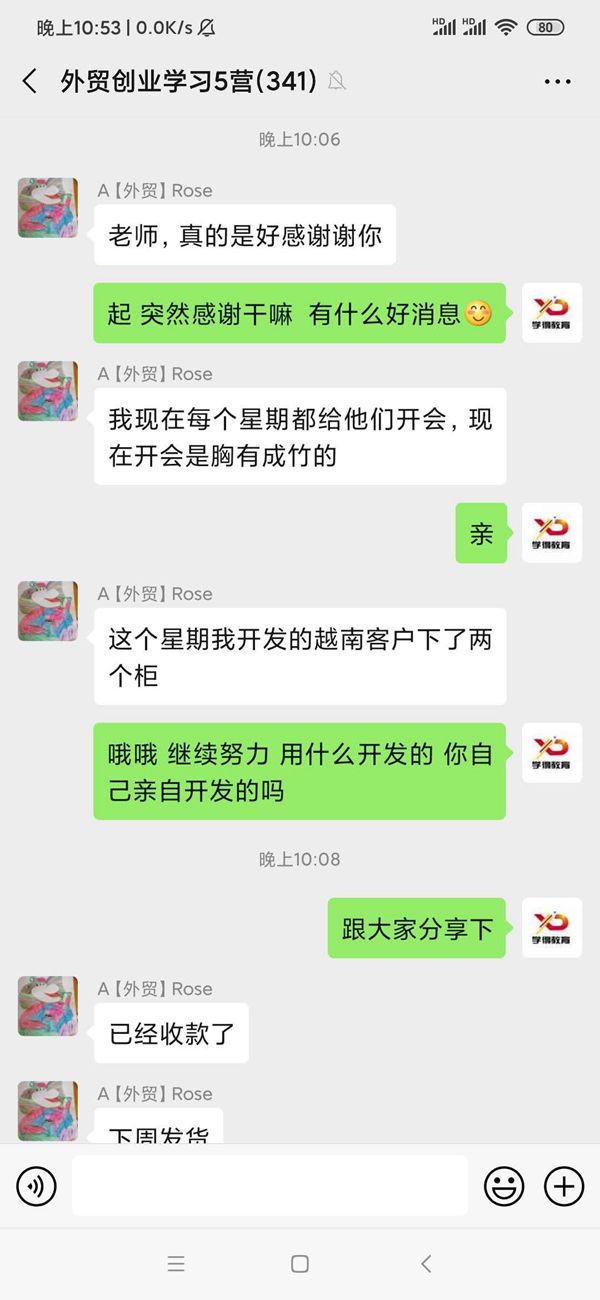
Task: Open Rose's avatar beside 已经收款了
Action: [x=47, y=1006]
